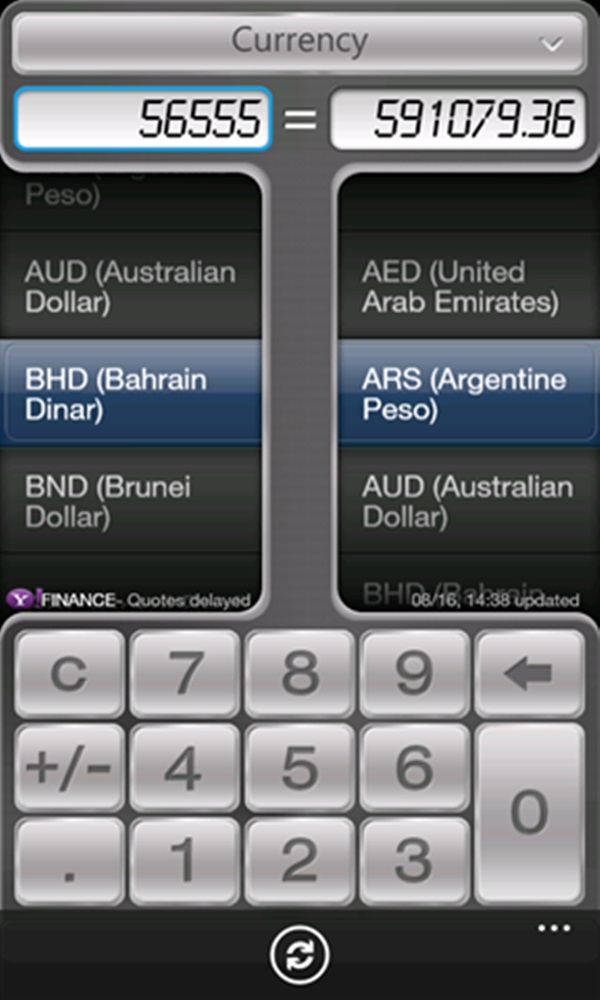The image size is (600, 1000).
Task: Open the three-dot more options menu
Action: coord(553,929)
